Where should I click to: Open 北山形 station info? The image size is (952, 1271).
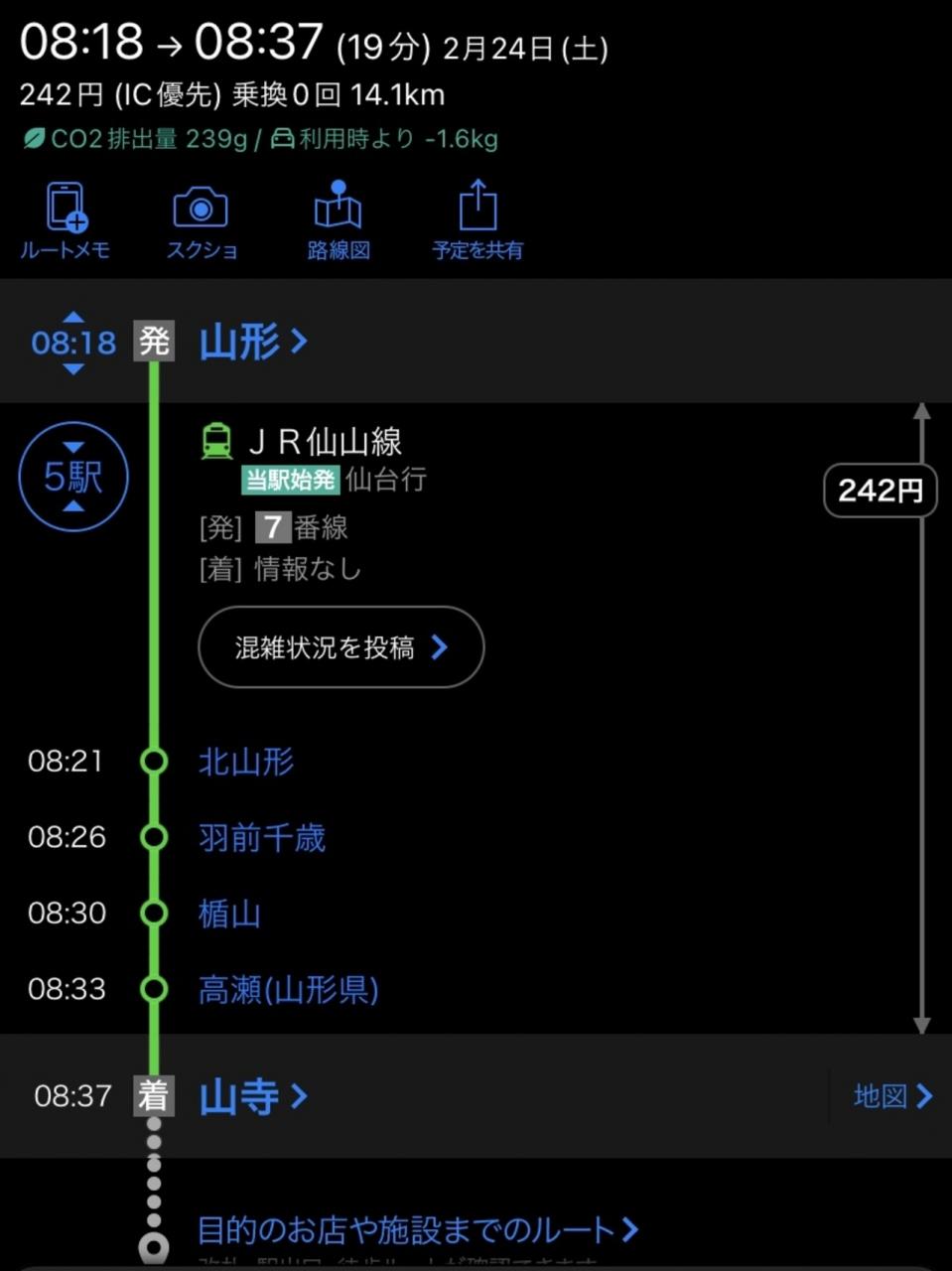tap(246, 762)
